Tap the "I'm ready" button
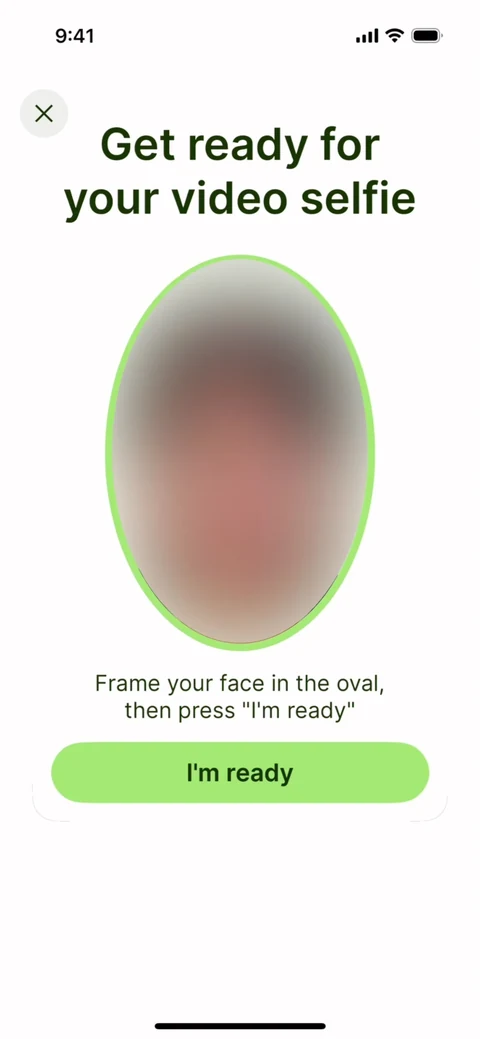This screenshot has width=480, height=1039. 240,773
